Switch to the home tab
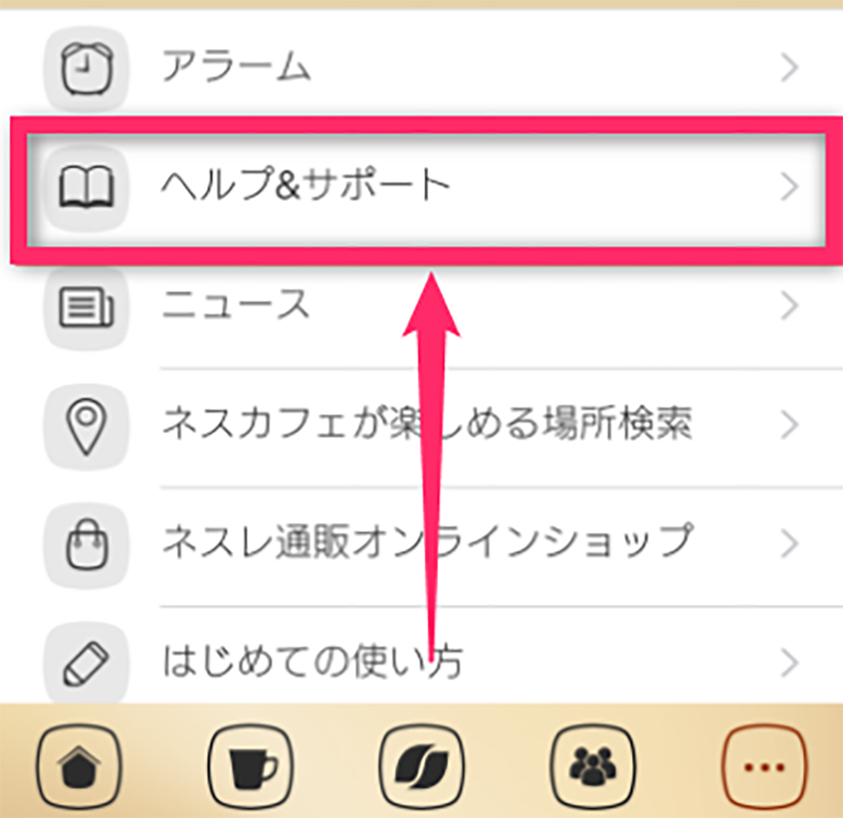The width and height of the screenshot is (843, 818). [x=79, y=768]
